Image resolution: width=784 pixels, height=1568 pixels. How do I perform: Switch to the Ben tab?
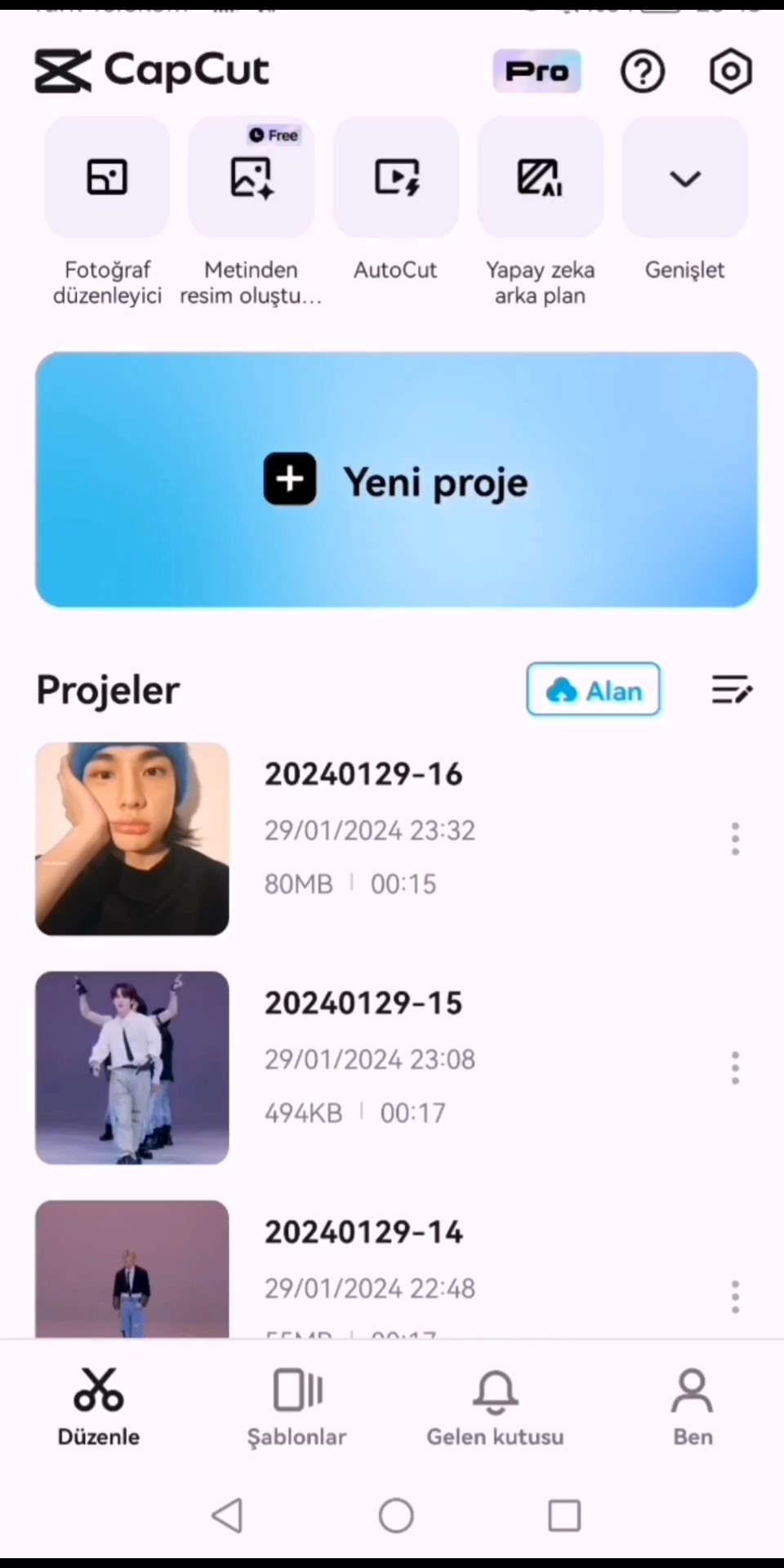tap(693, 1408)
